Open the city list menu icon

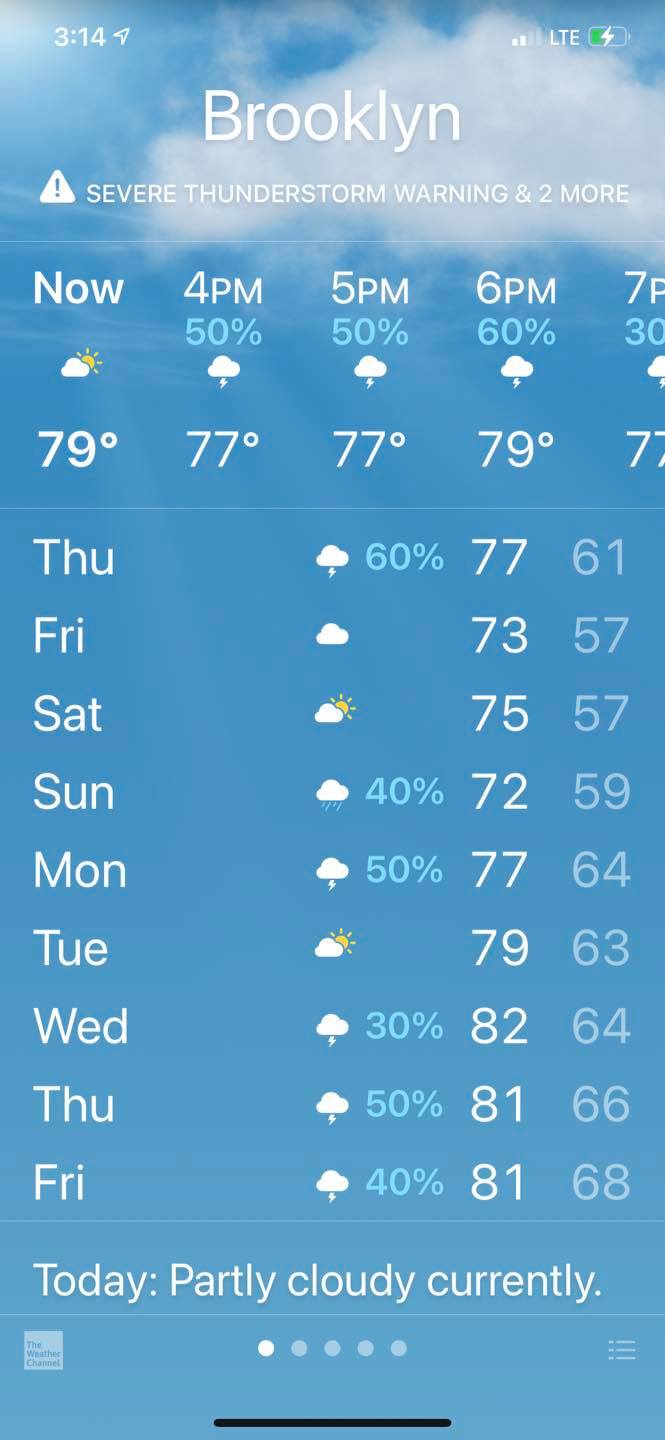(622, 1350)
